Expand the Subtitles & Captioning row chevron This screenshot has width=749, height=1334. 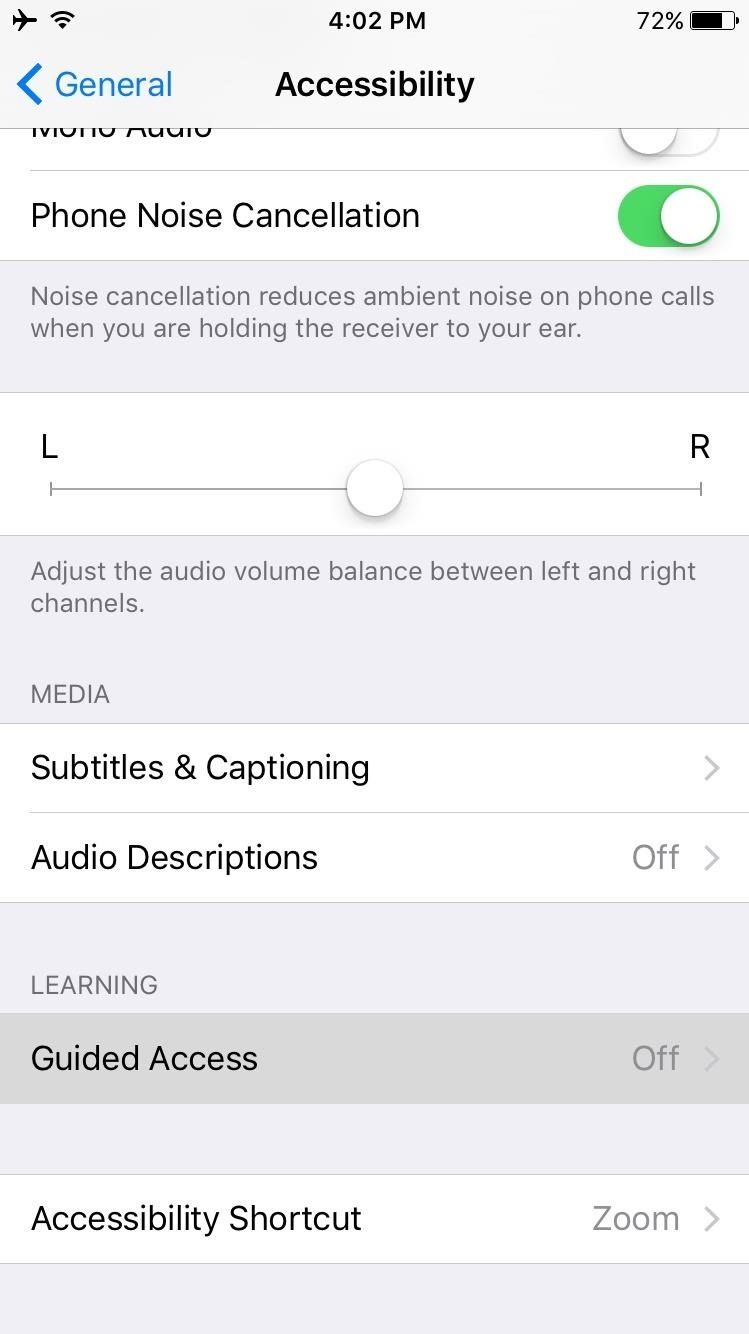click(712, 768)
